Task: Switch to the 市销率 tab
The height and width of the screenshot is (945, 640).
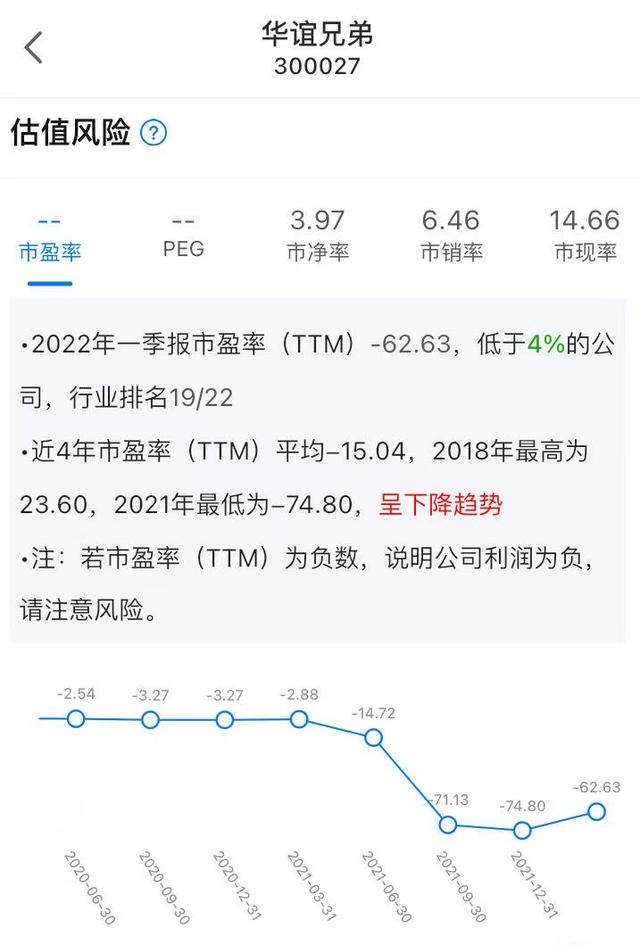Action: pos(451,237)
